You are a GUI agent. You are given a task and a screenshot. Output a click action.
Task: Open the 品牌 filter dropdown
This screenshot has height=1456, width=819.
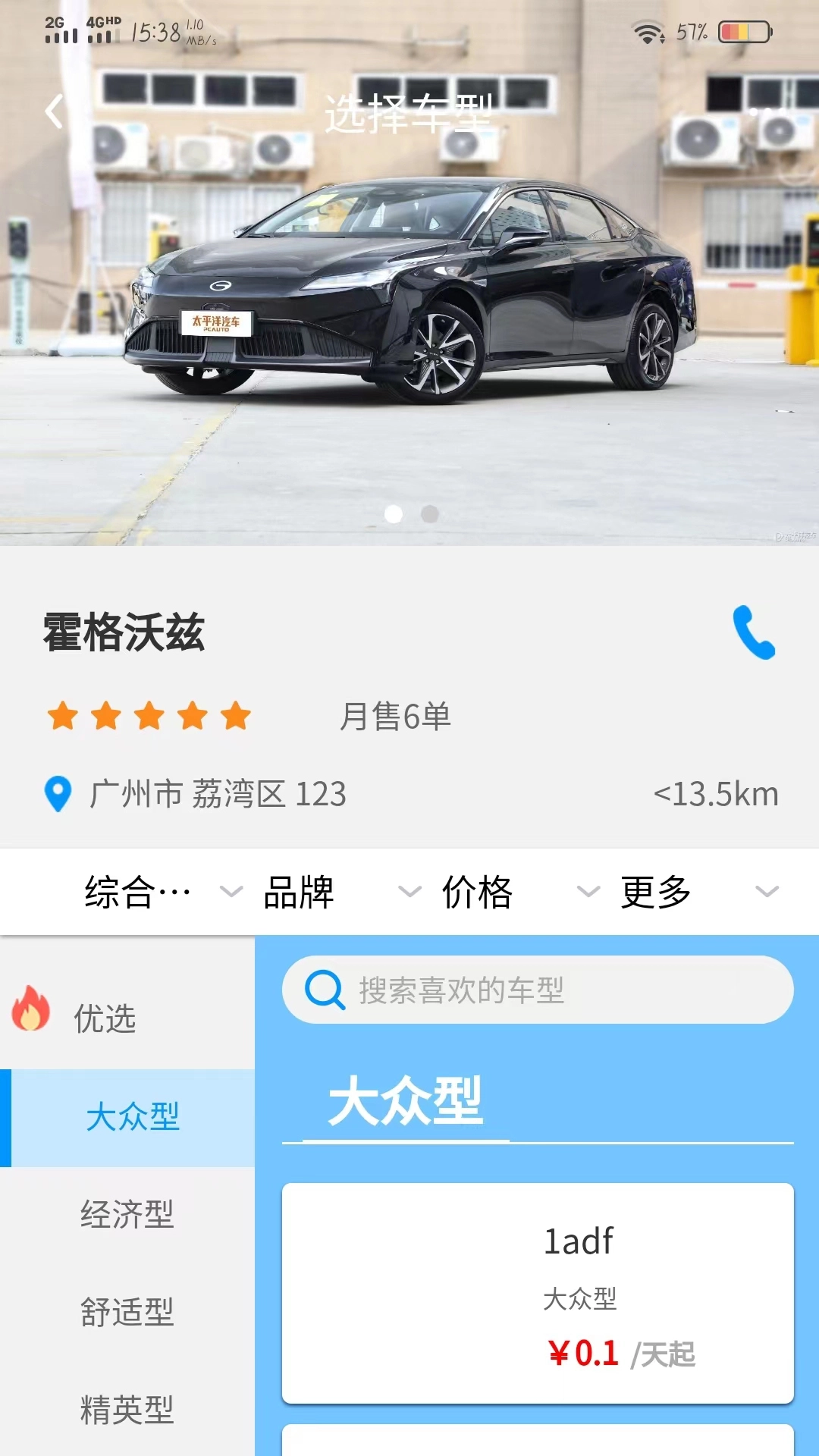tap(300, 893)
